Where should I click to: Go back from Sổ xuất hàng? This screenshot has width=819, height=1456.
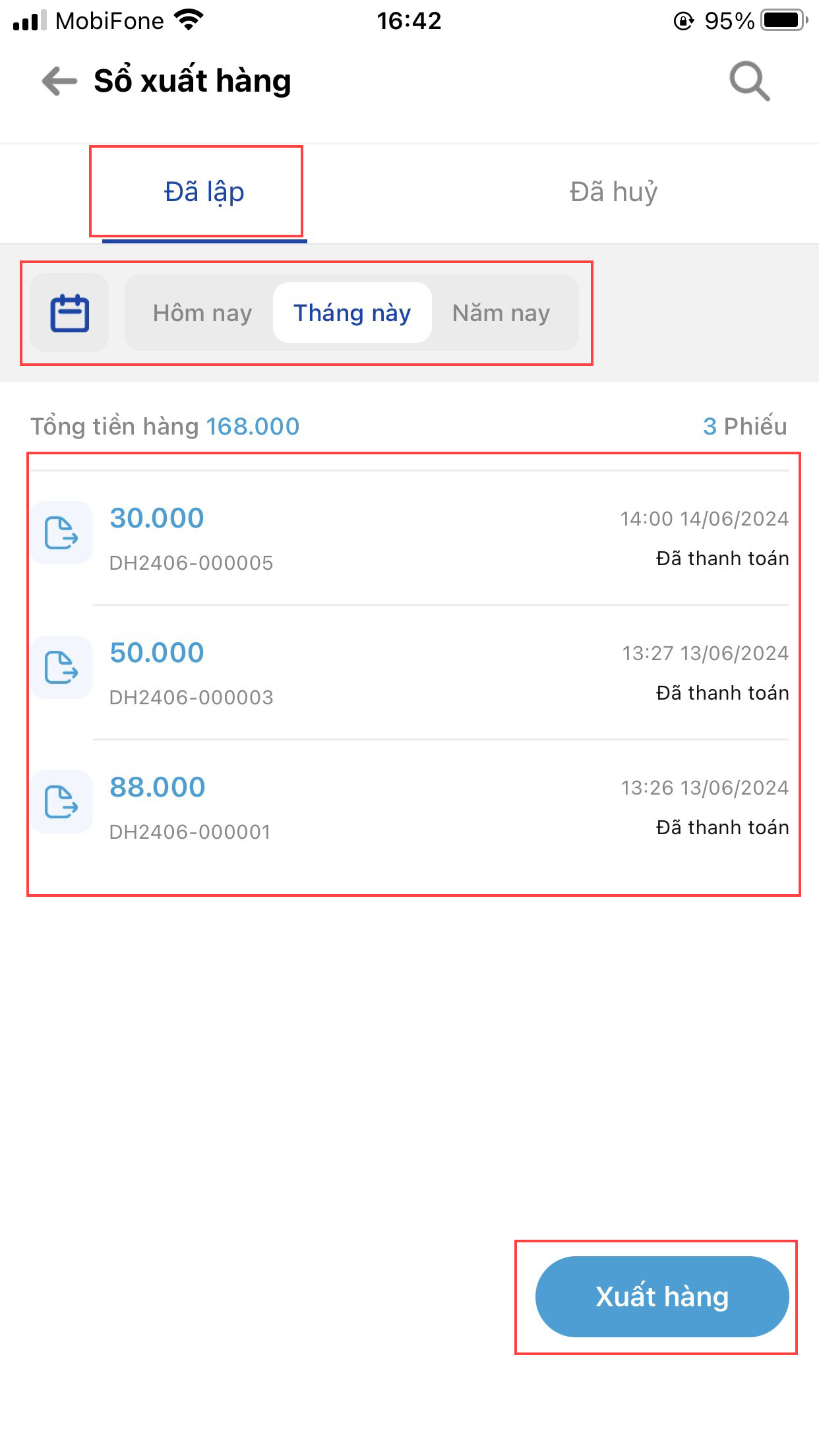59,82
